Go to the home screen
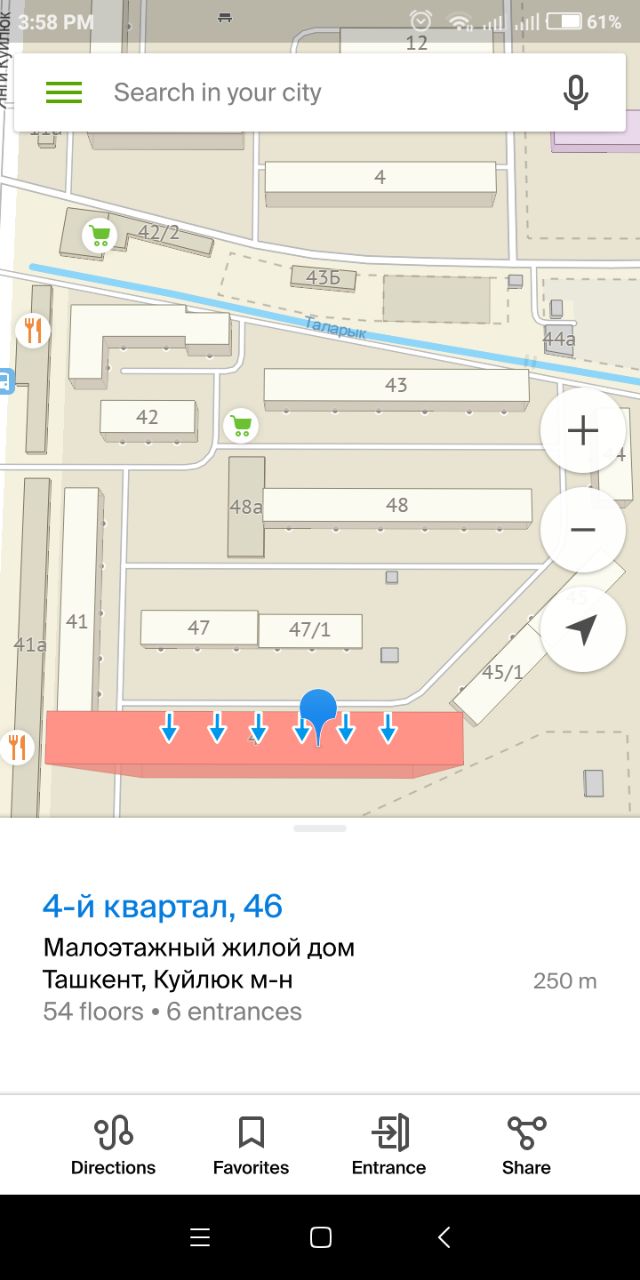 pyautogui.click(x=320, y=1237)
